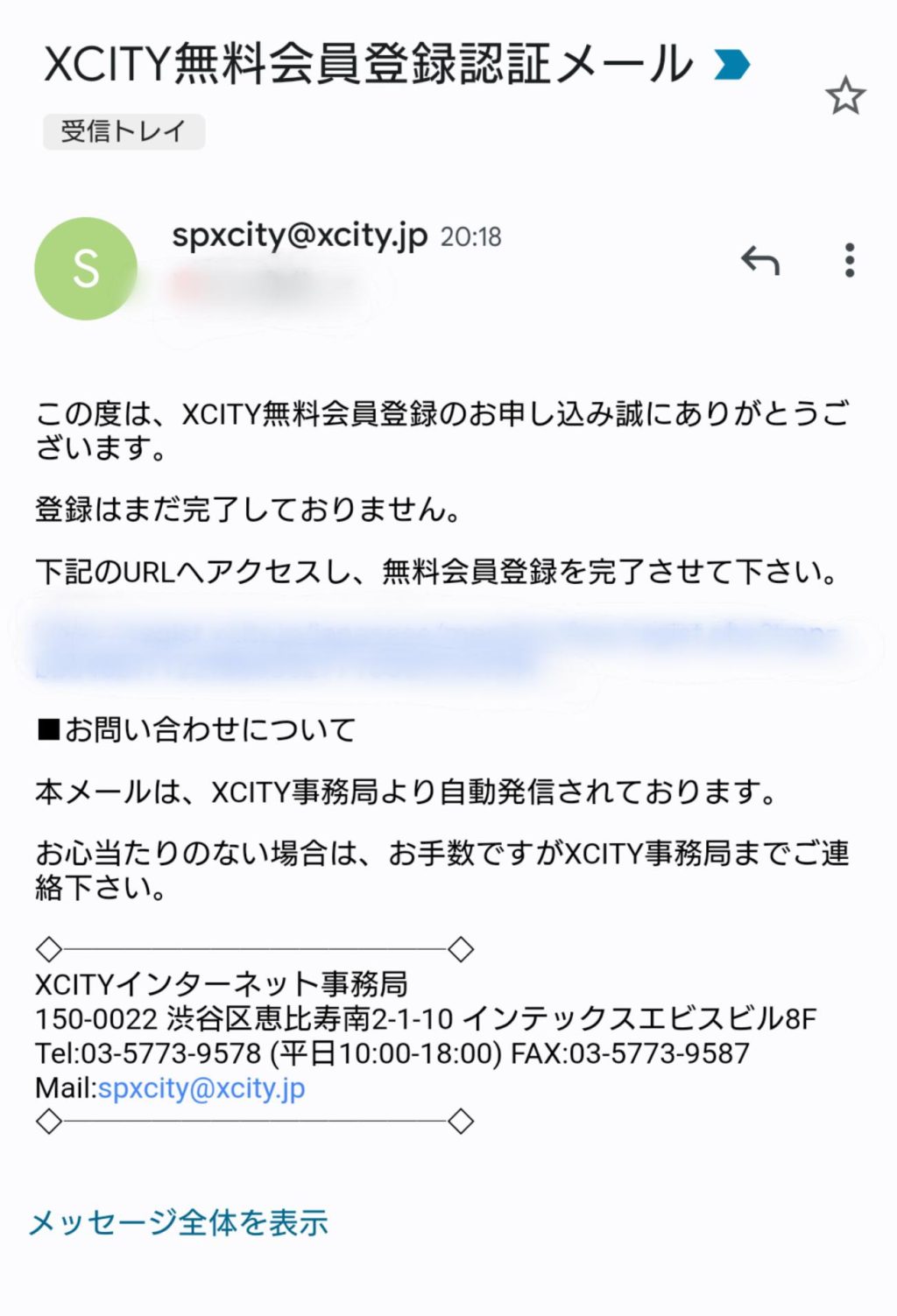The image size is (897, 1316).
Task: Reply to the spxcity@xcity.jp email
Action: tap(759, 260)
